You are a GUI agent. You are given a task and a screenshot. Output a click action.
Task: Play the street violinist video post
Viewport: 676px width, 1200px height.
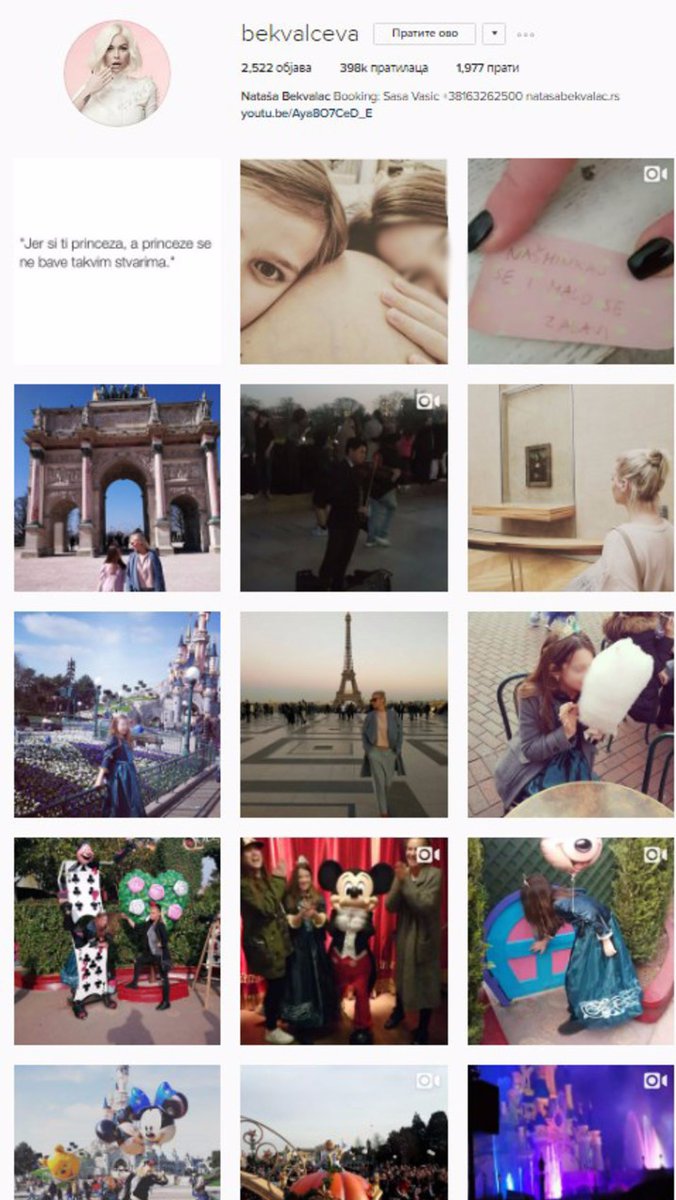coord(344,488)
